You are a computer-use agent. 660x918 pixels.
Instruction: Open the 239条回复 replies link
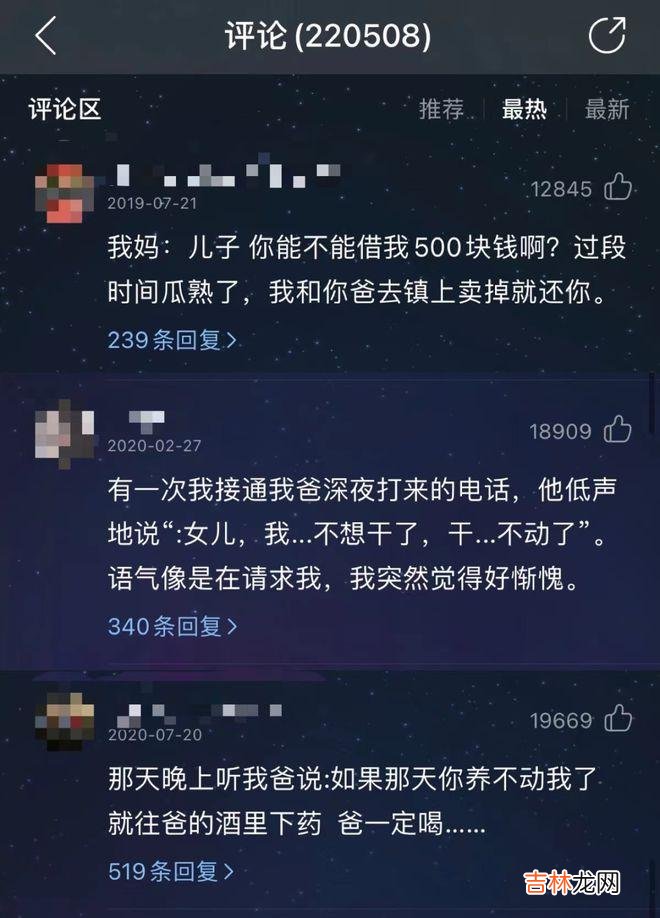click(173, 340)
